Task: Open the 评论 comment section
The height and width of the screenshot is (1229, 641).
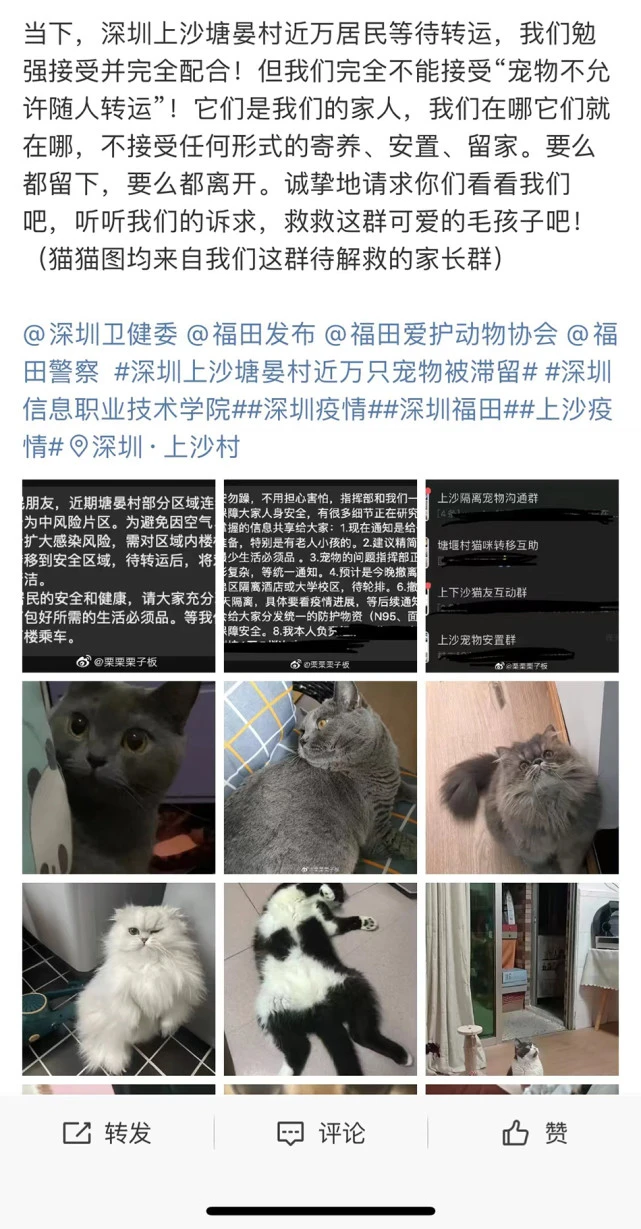Action: click(320, 1133)
